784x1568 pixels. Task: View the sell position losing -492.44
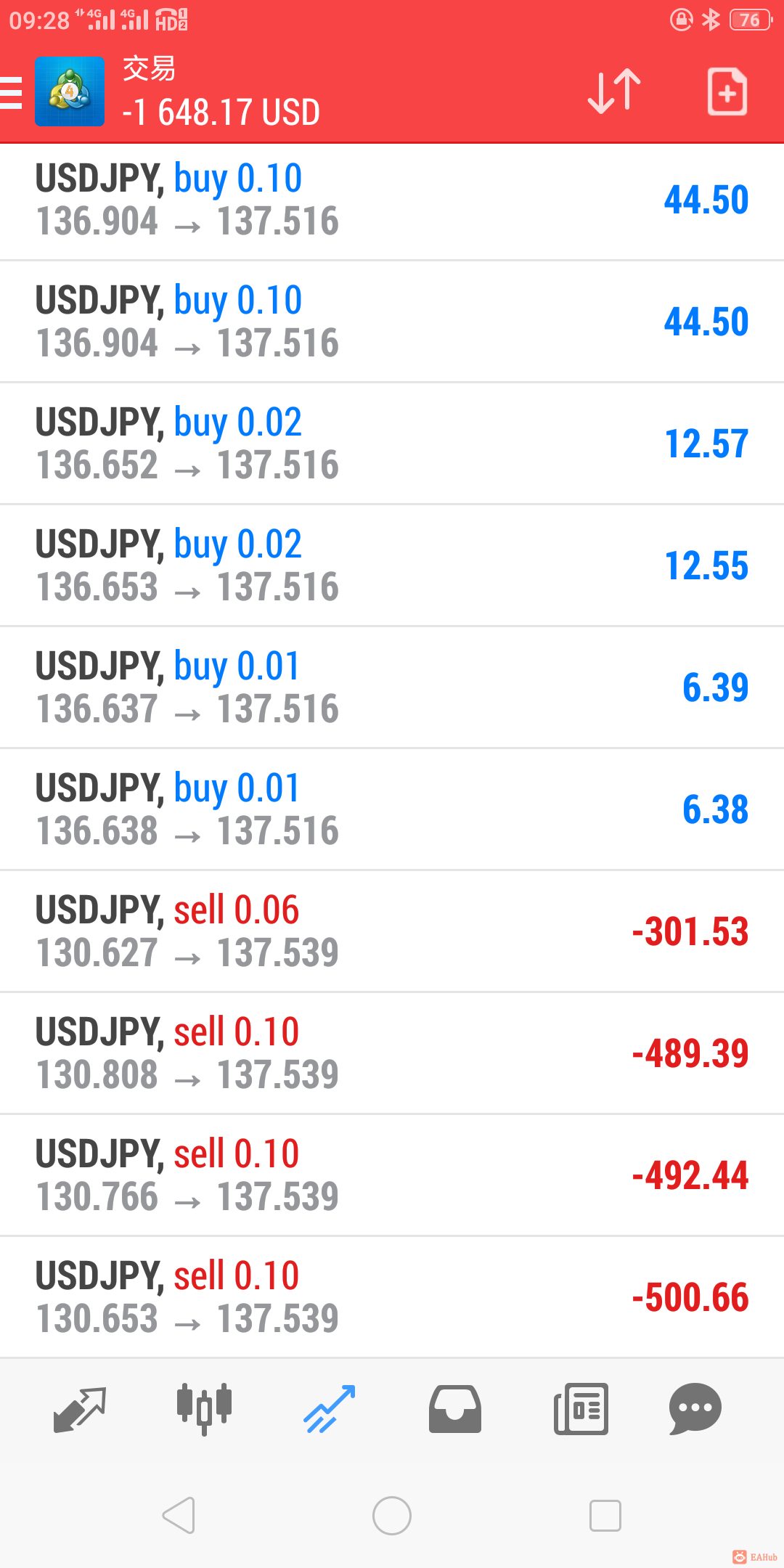point(392,1175)
